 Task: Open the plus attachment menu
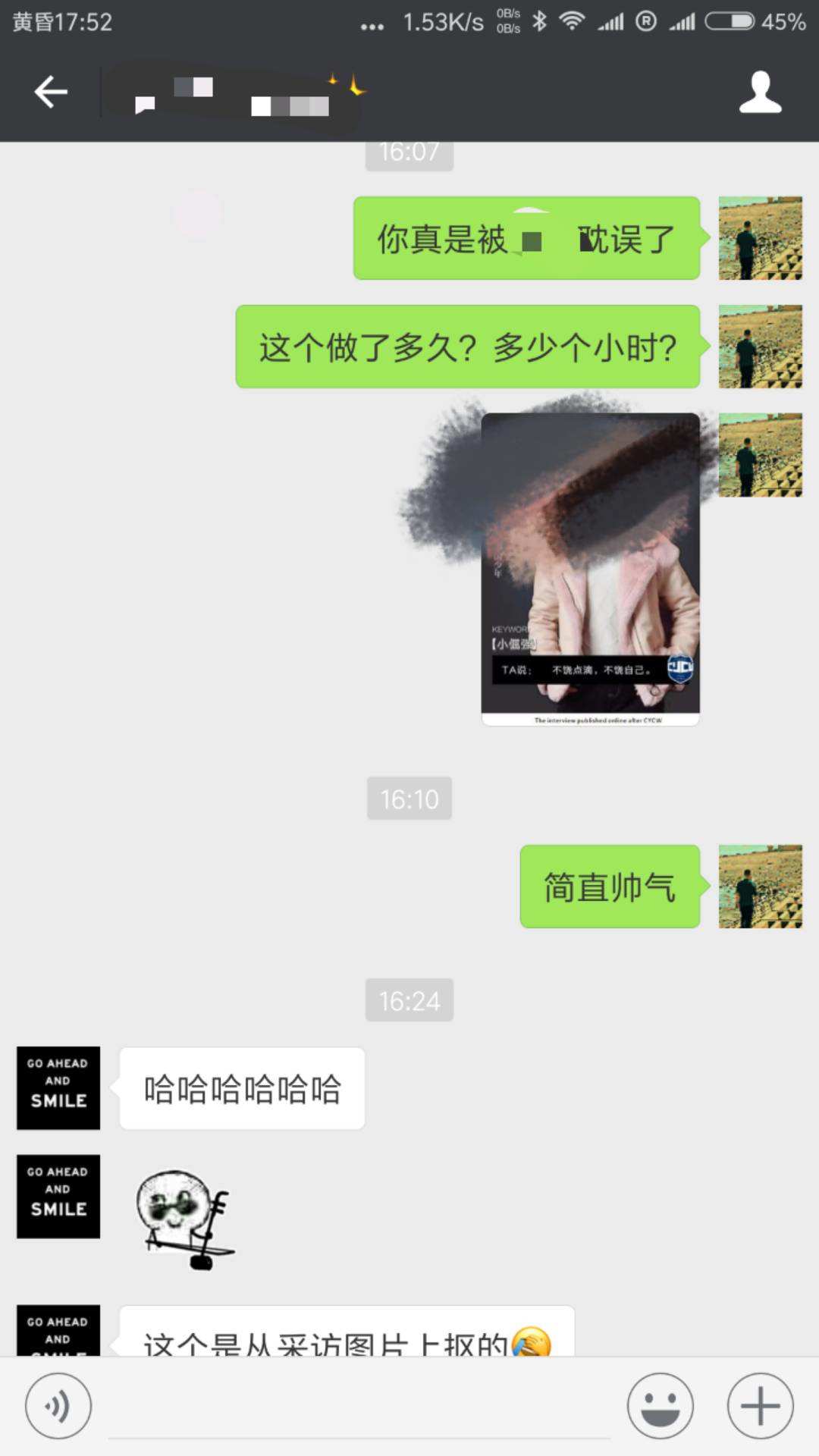(760, 1406)
